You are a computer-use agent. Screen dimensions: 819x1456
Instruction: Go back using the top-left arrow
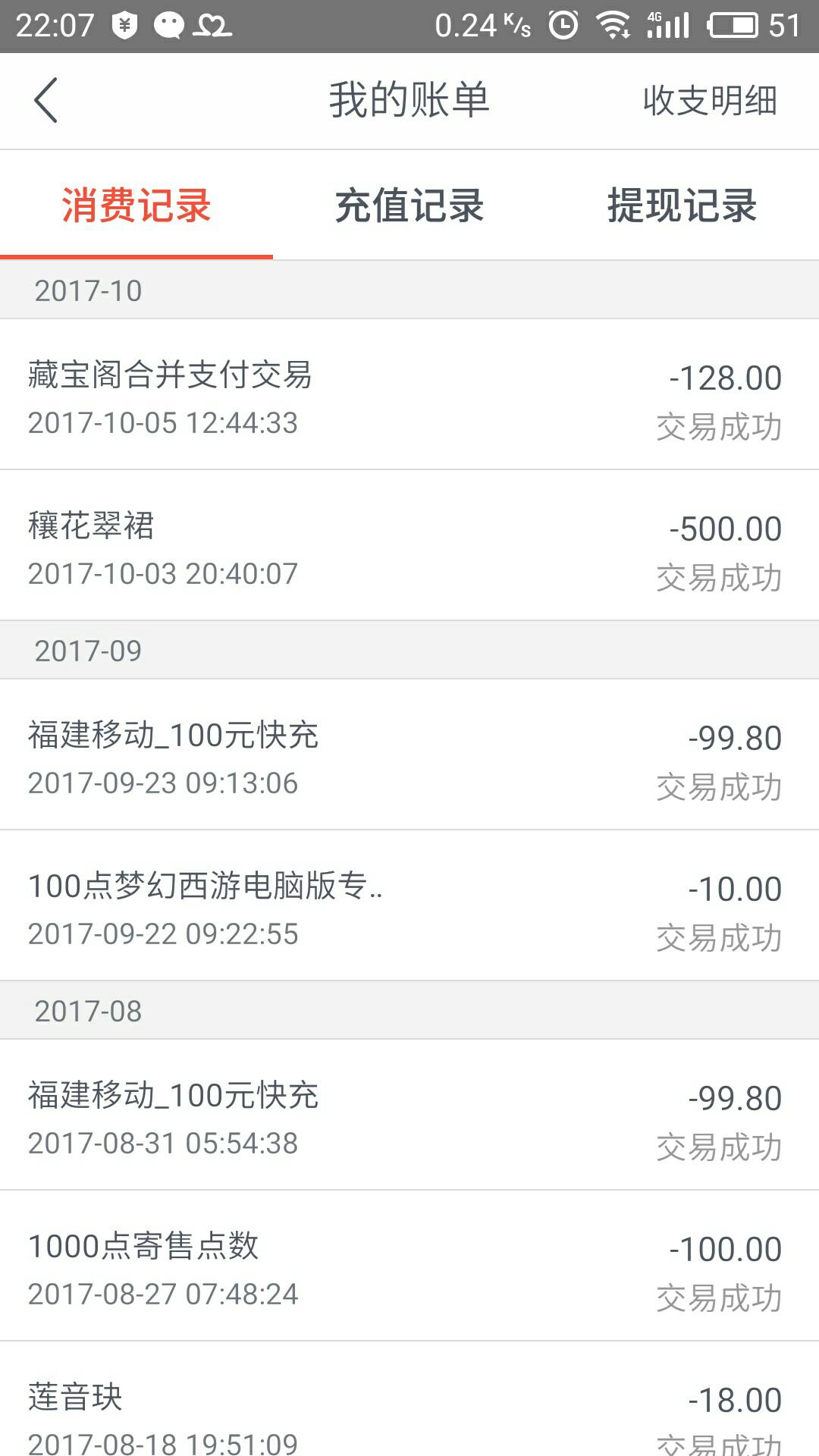point(45,100)
